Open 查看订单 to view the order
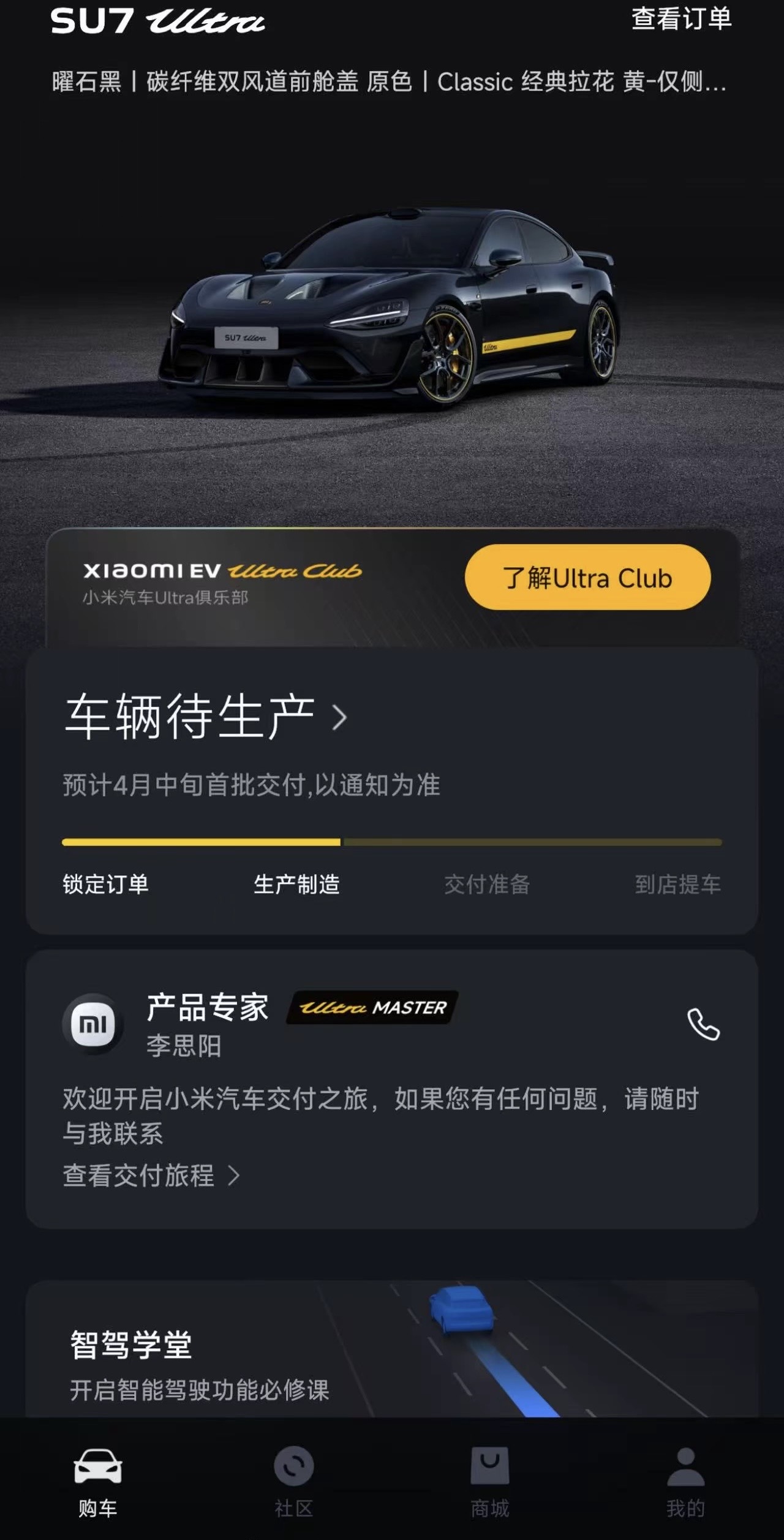Image resolution: width=784 pixels, height=1540 pixels. point(681,19)
